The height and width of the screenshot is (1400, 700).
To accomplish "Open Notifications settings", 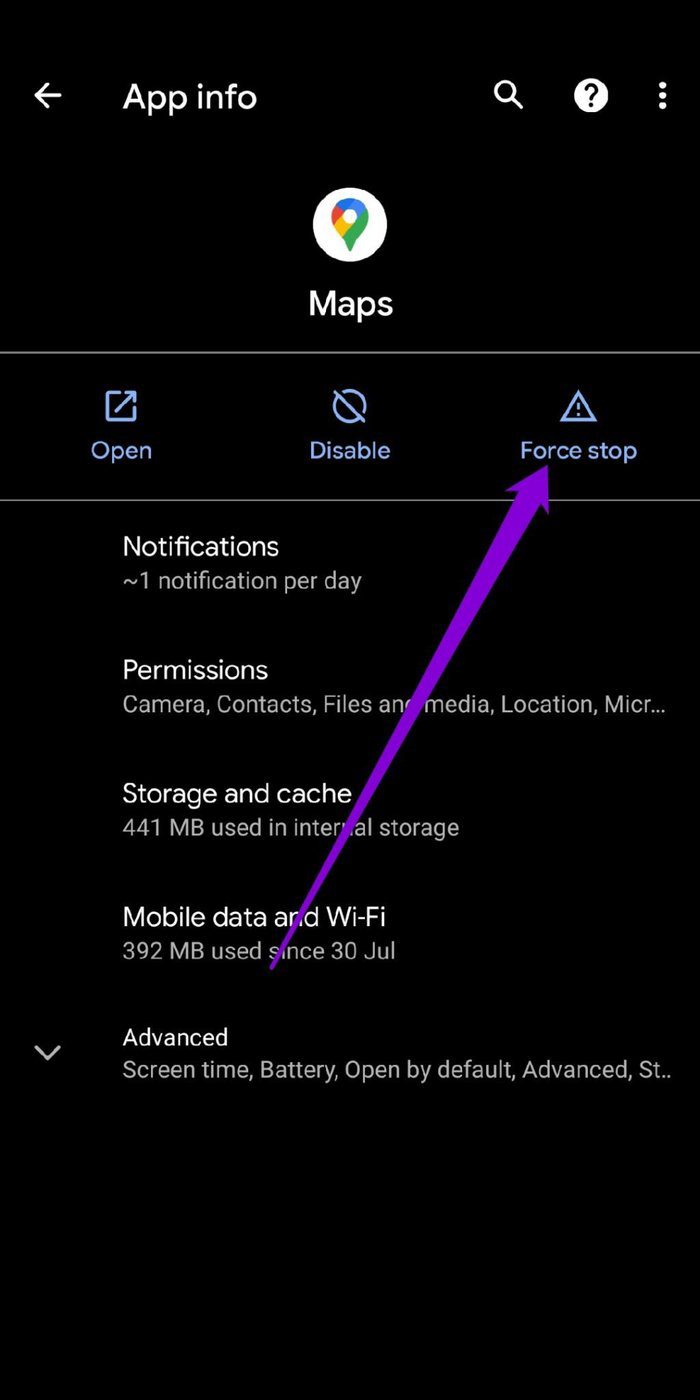I will [x=350, y=562].
